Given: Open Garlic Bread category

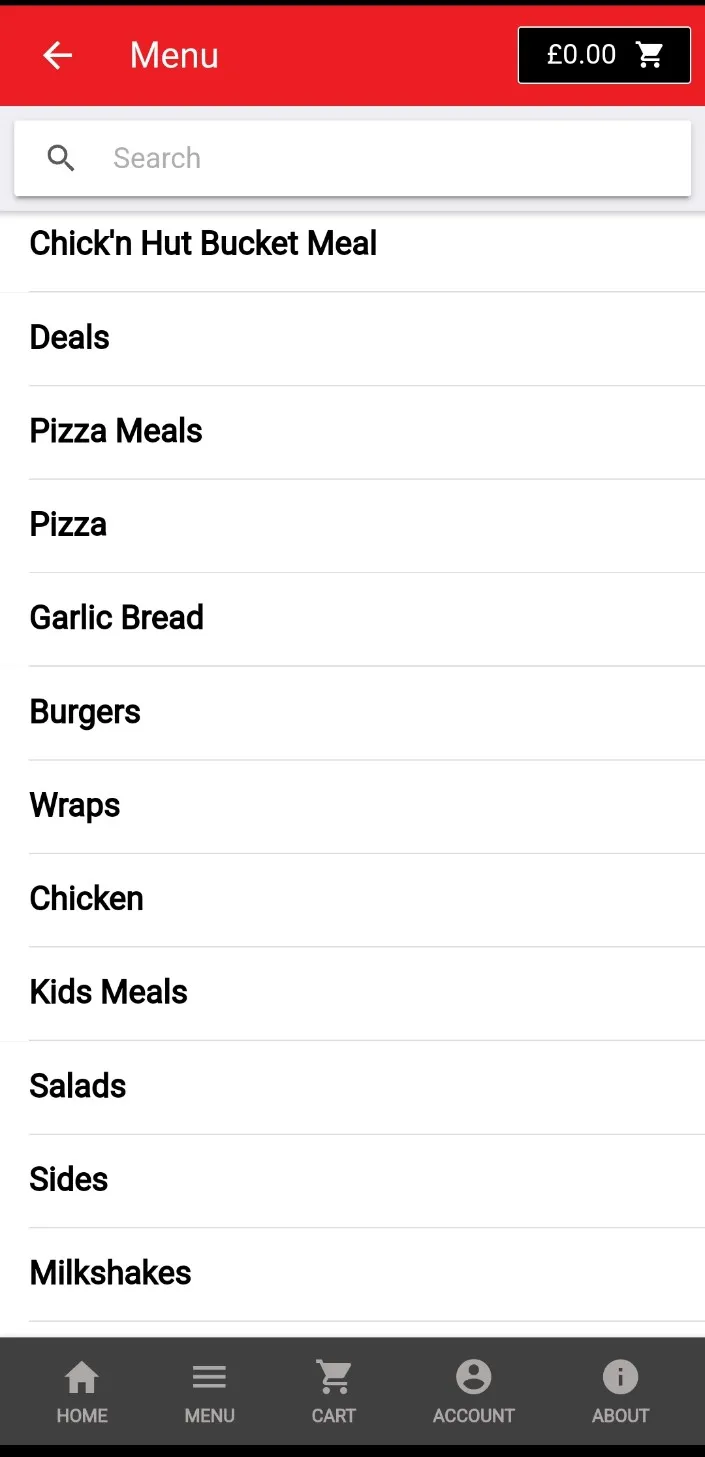Looking at the screenshot, I should tap(352, 618).
